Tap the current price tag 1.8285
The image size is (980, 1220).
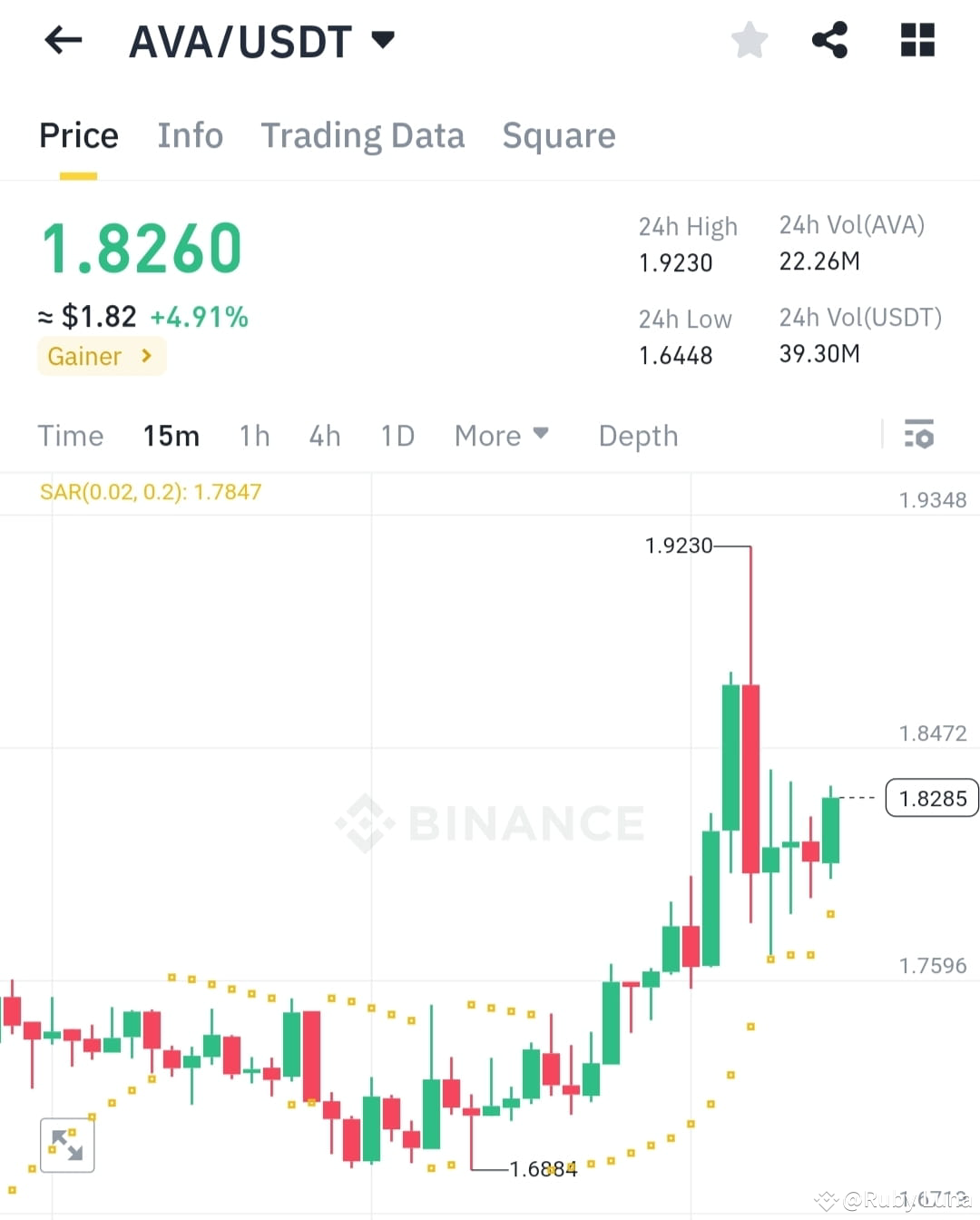[x=931, y=798]
